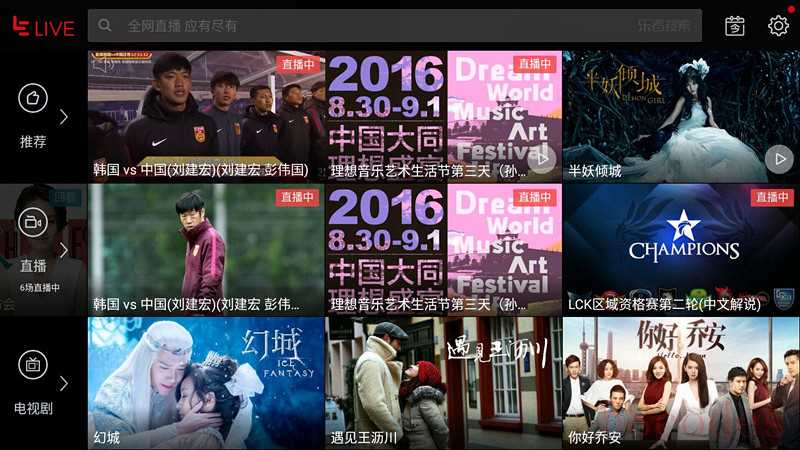The height and width of the screenshot is (450, 800).
Task: Open LCK区域资格赛第二轮 live broadcast
Action: point(680,249)
